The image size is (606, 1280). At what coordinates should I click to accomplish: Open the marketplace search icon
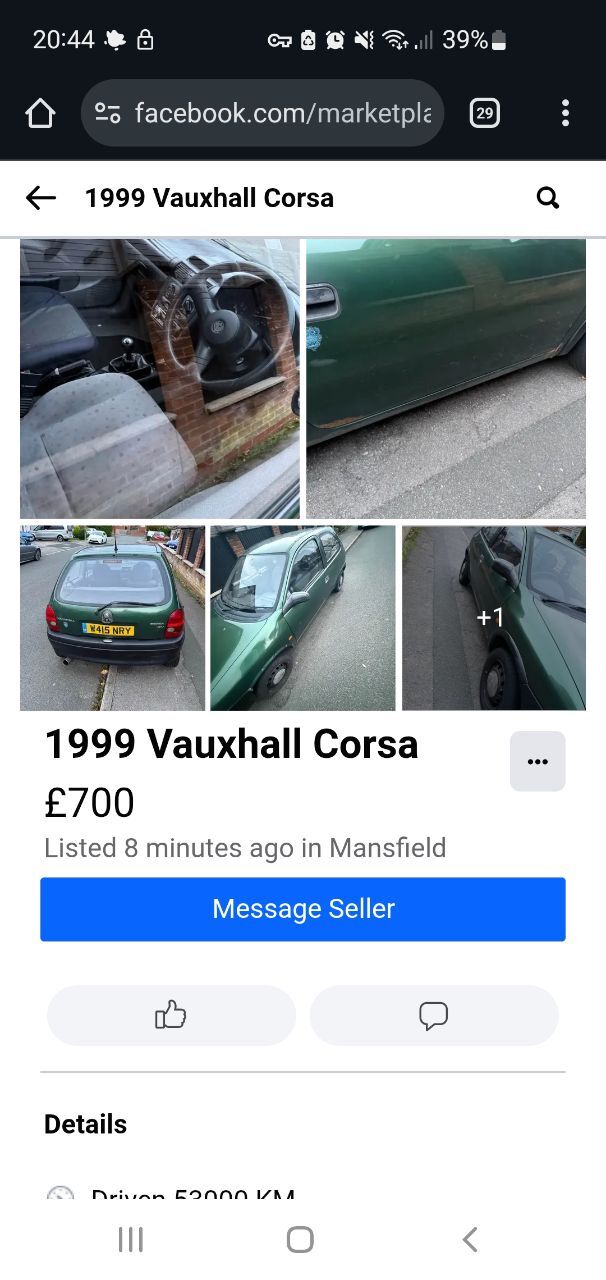(548, 198)
